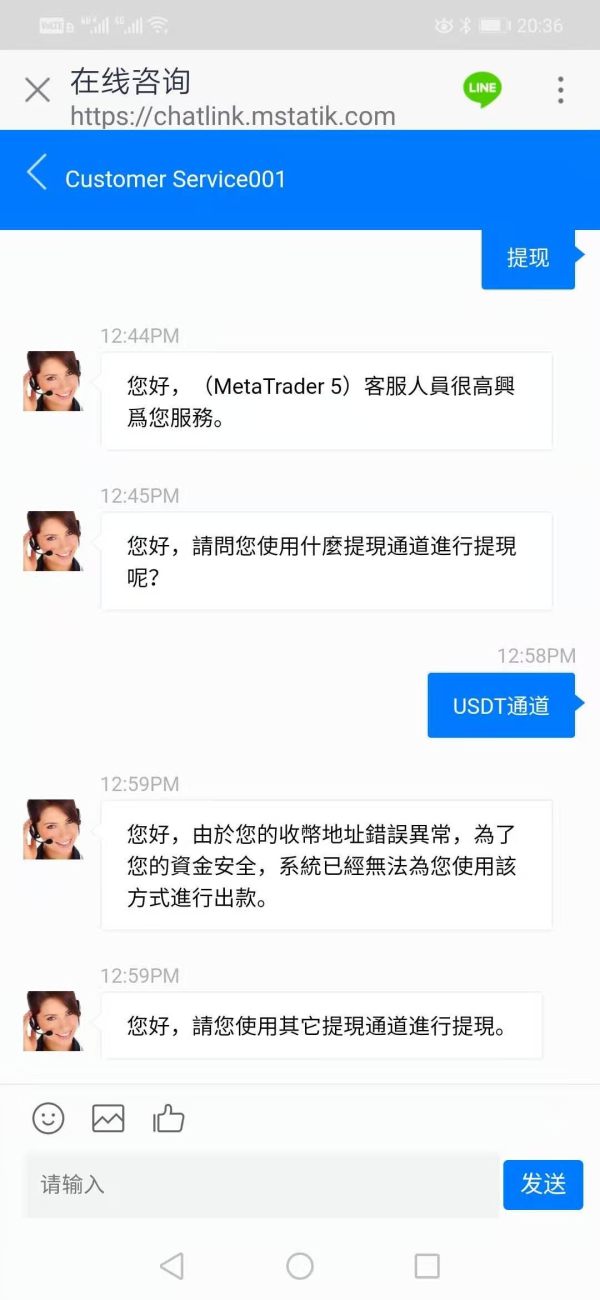Go back from Customer Service001 chat
600x1300 pixels.
[x=37, y=173]
